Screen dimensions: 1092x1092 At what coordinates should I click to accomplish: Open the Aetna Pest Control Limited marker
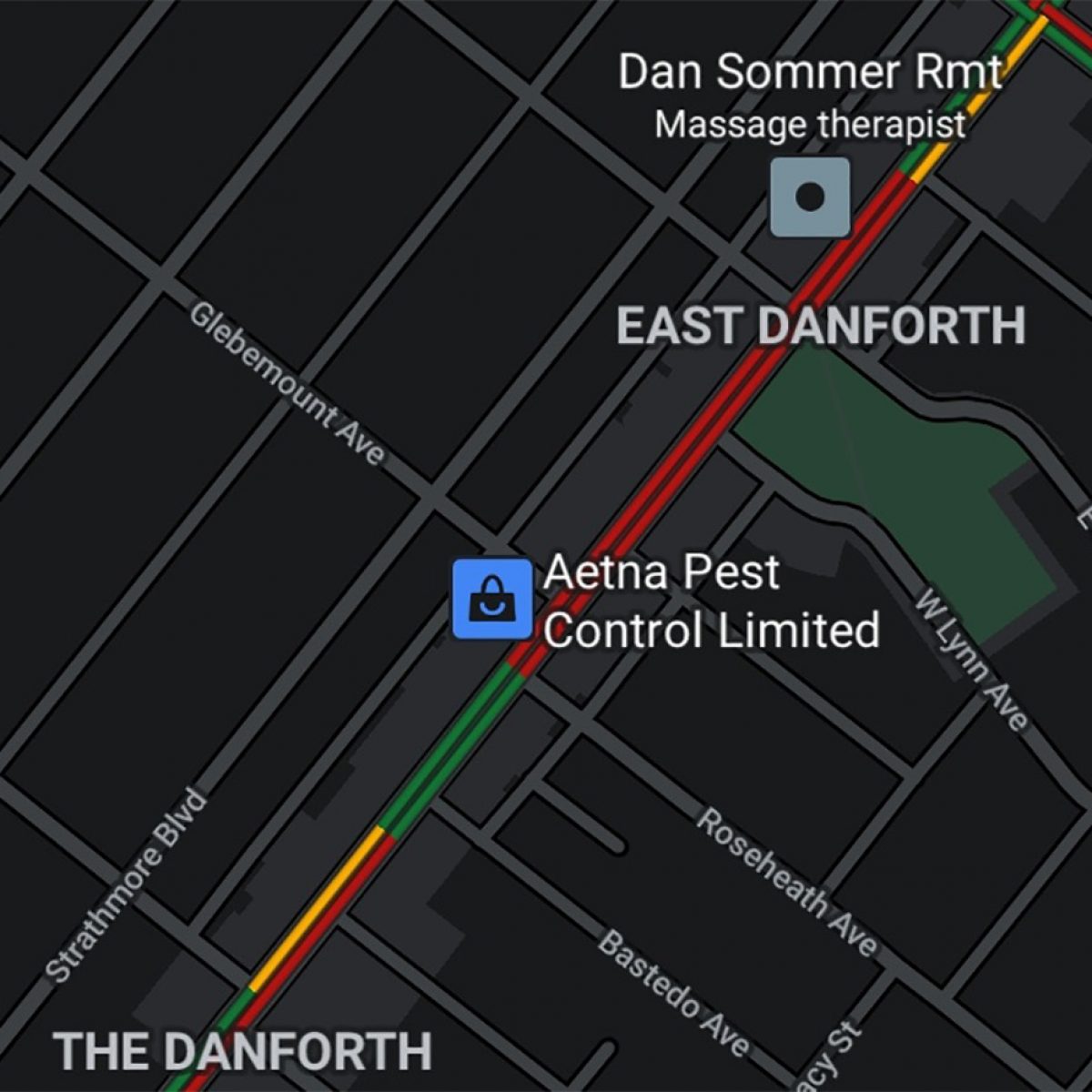492,599
